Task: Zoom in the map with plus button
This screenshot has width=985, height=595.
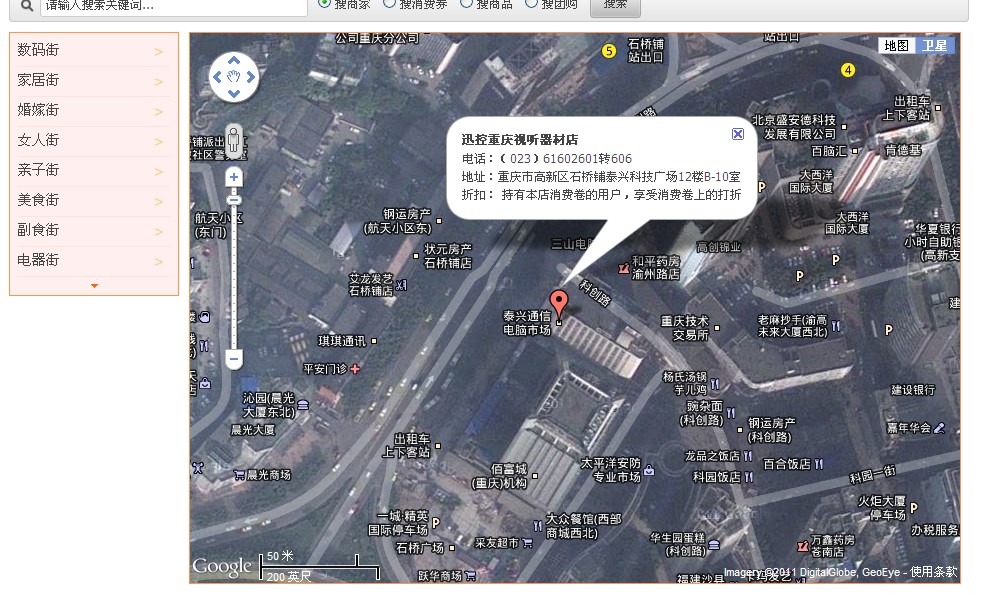Action: pyautogui.click(x=234, y=177)
